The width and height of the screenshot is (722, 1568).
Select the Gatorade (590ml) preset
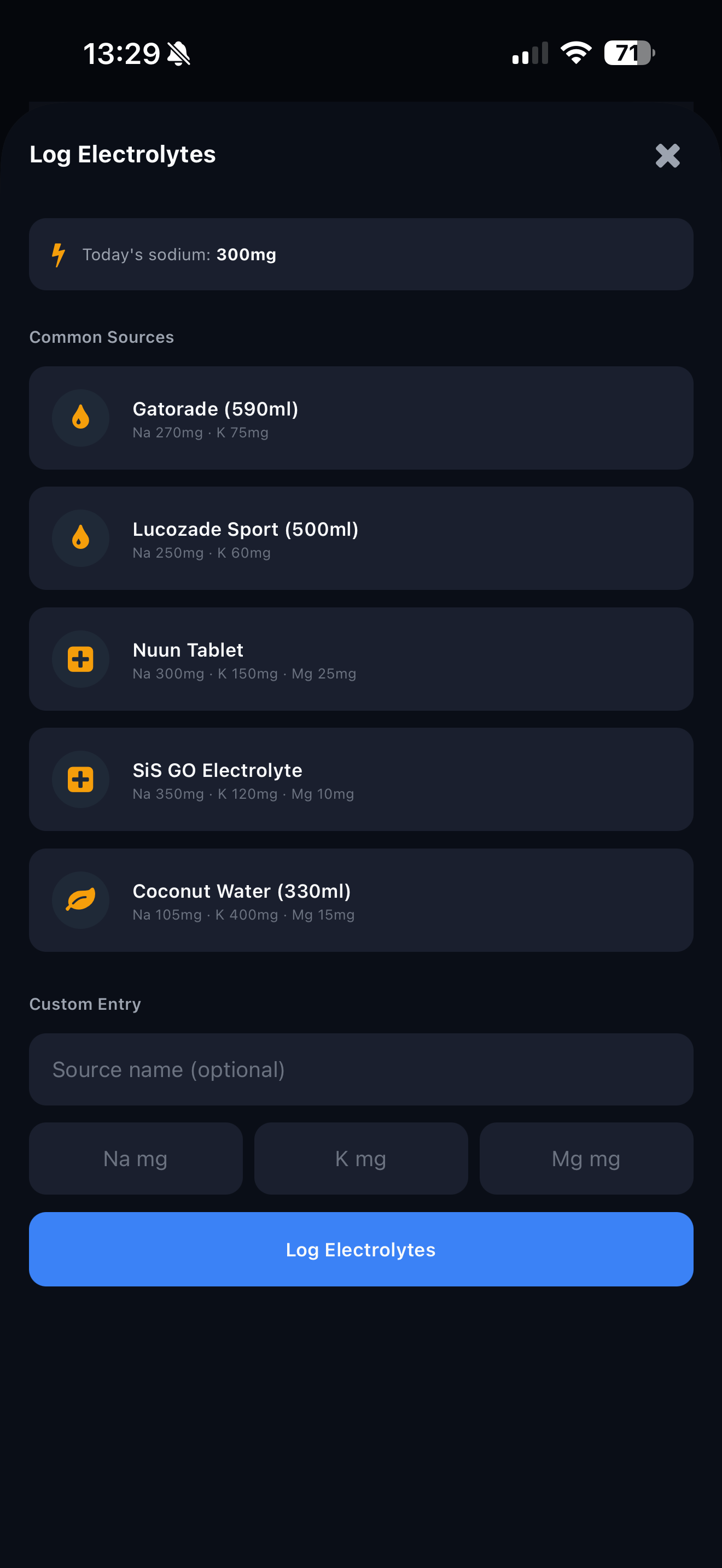361,418
